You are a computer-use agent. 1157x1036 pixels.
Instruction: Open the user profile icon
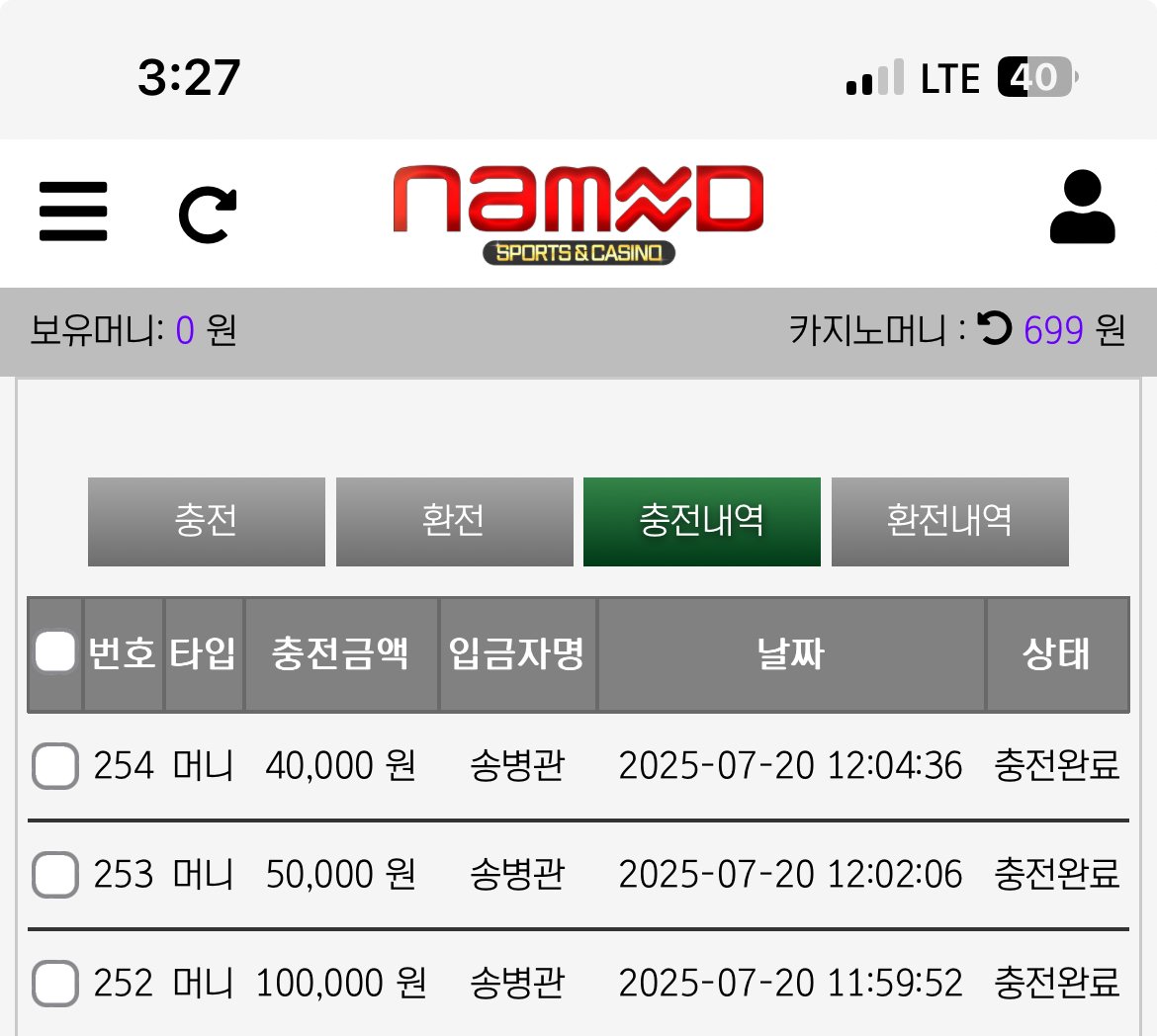point(1082,208)
